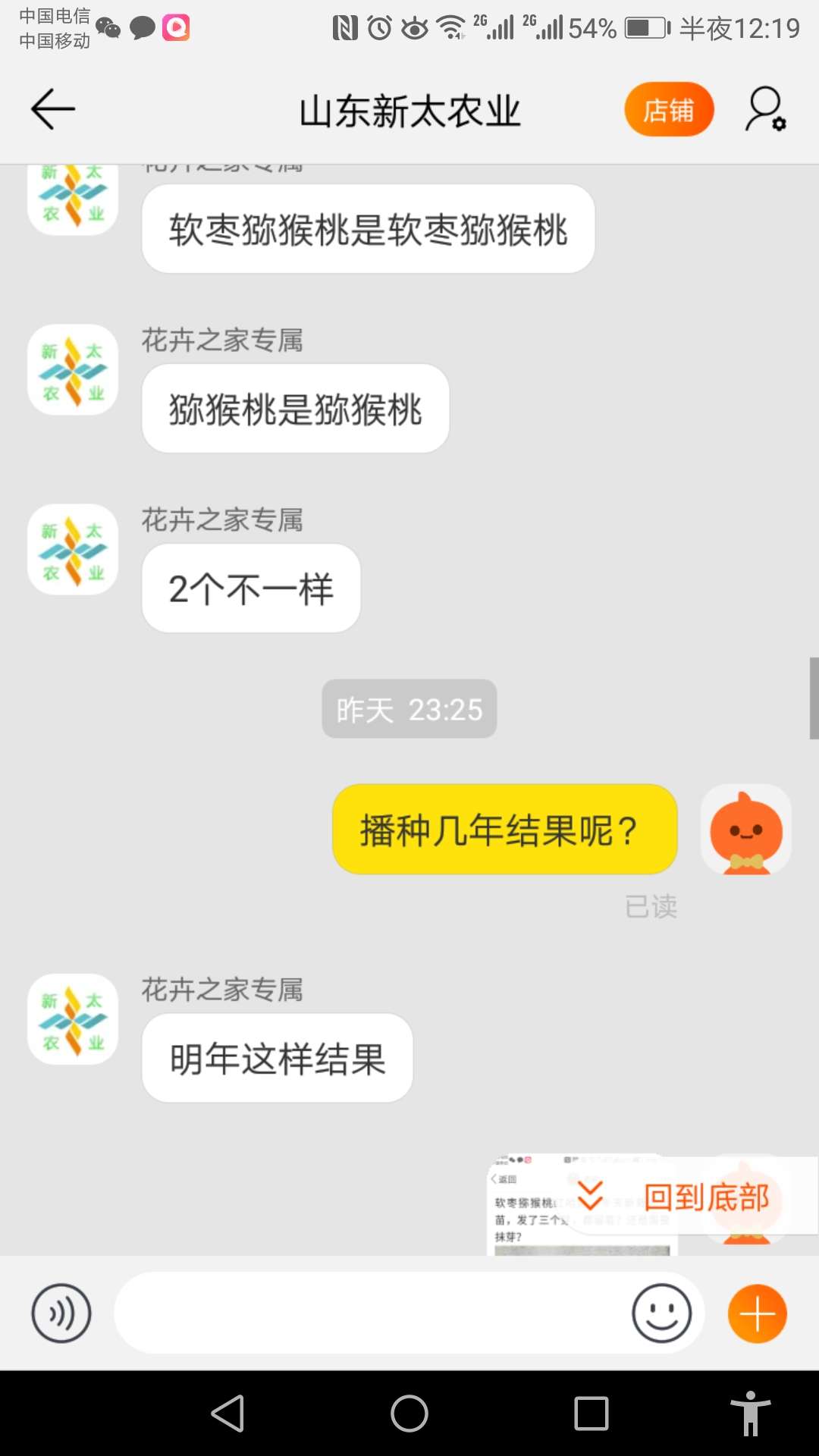Open the 店铺 shop button
The image size is (819, 1456).
(669, 109)
